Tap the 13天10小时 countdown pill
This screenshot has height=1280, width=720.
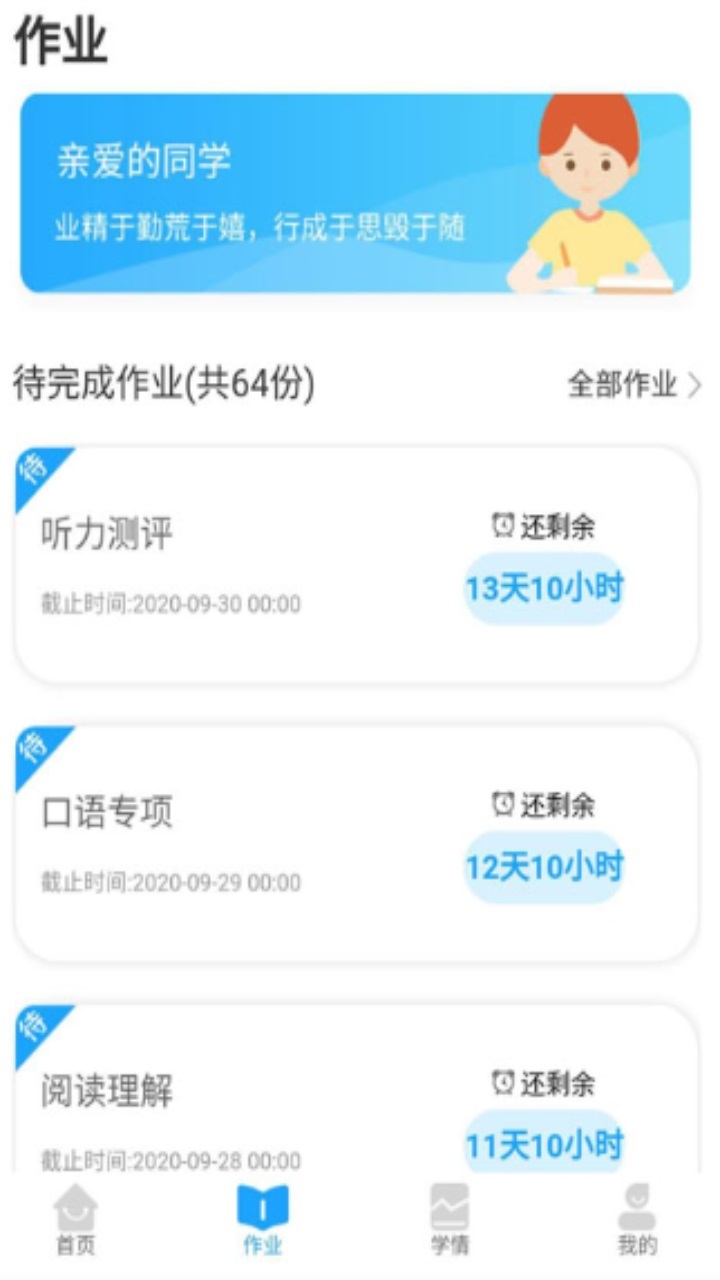click(545, 589)
